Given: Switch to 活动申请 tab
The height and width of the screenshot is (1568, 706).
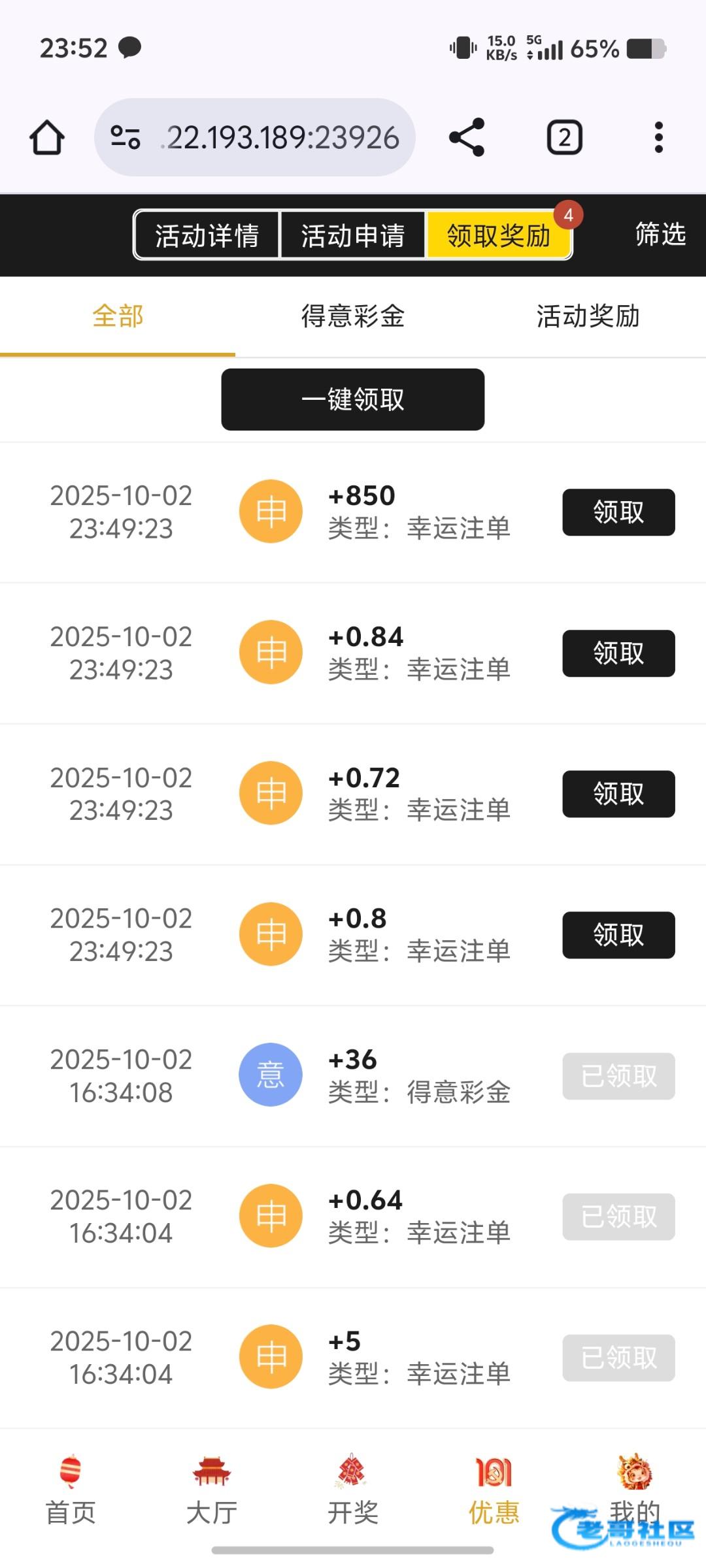Looking at the screenshot, I should click(x=353, y=235).
